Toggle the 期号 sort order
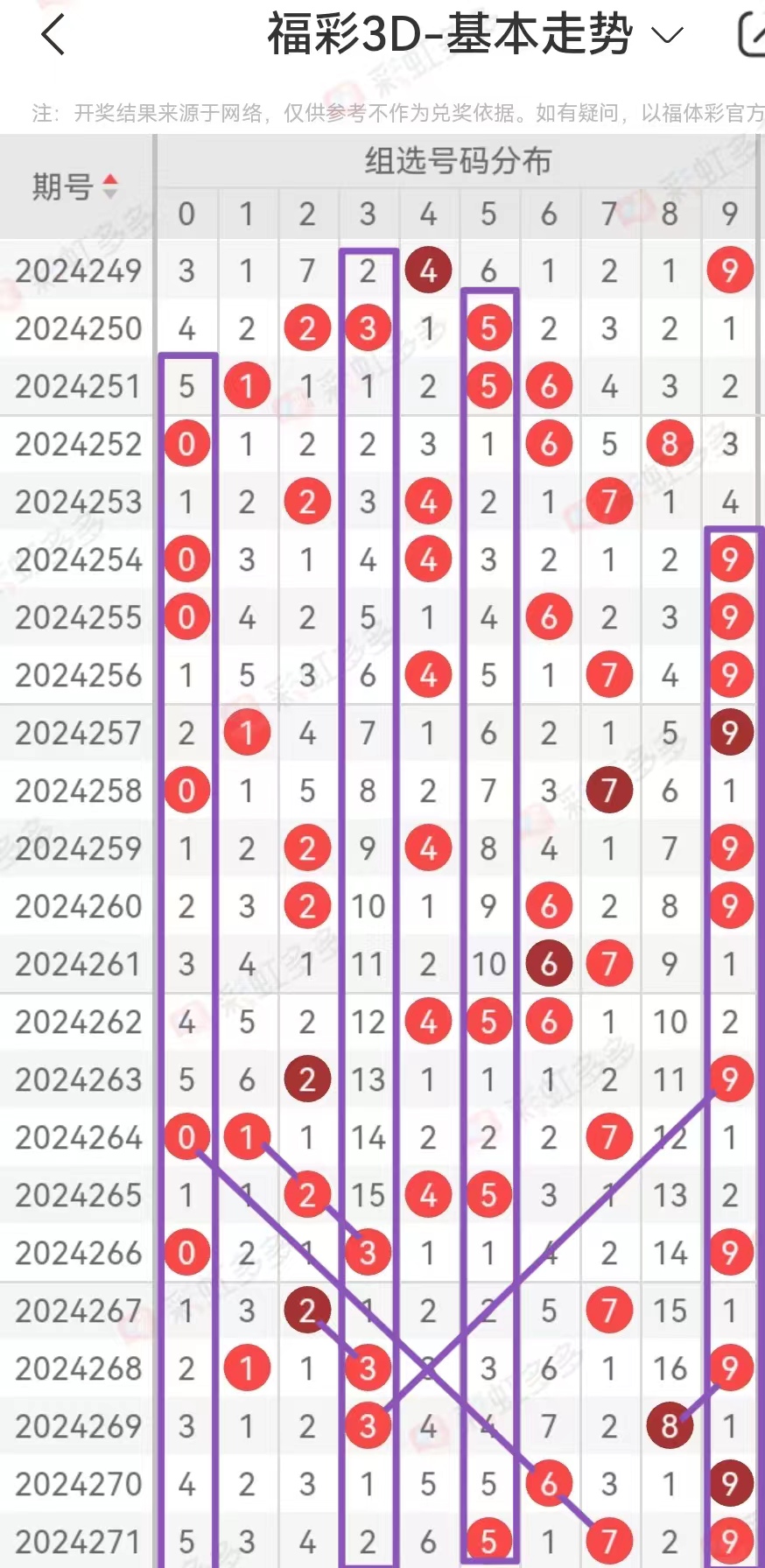The height and width of the screenshot is (1568, 765). click(x=75, y=186)
